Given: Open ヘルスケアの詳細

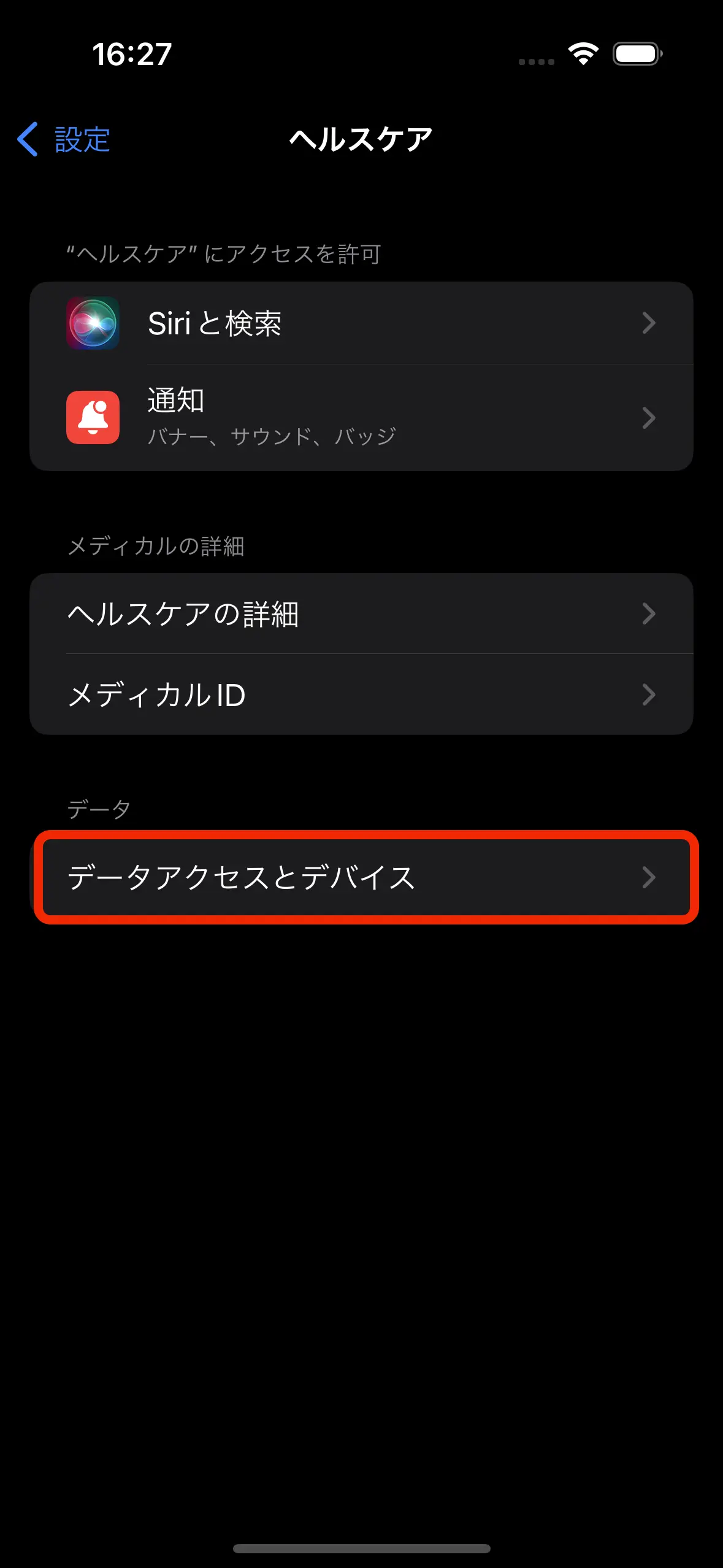Looking at the screenshot, I should point(361,614).
